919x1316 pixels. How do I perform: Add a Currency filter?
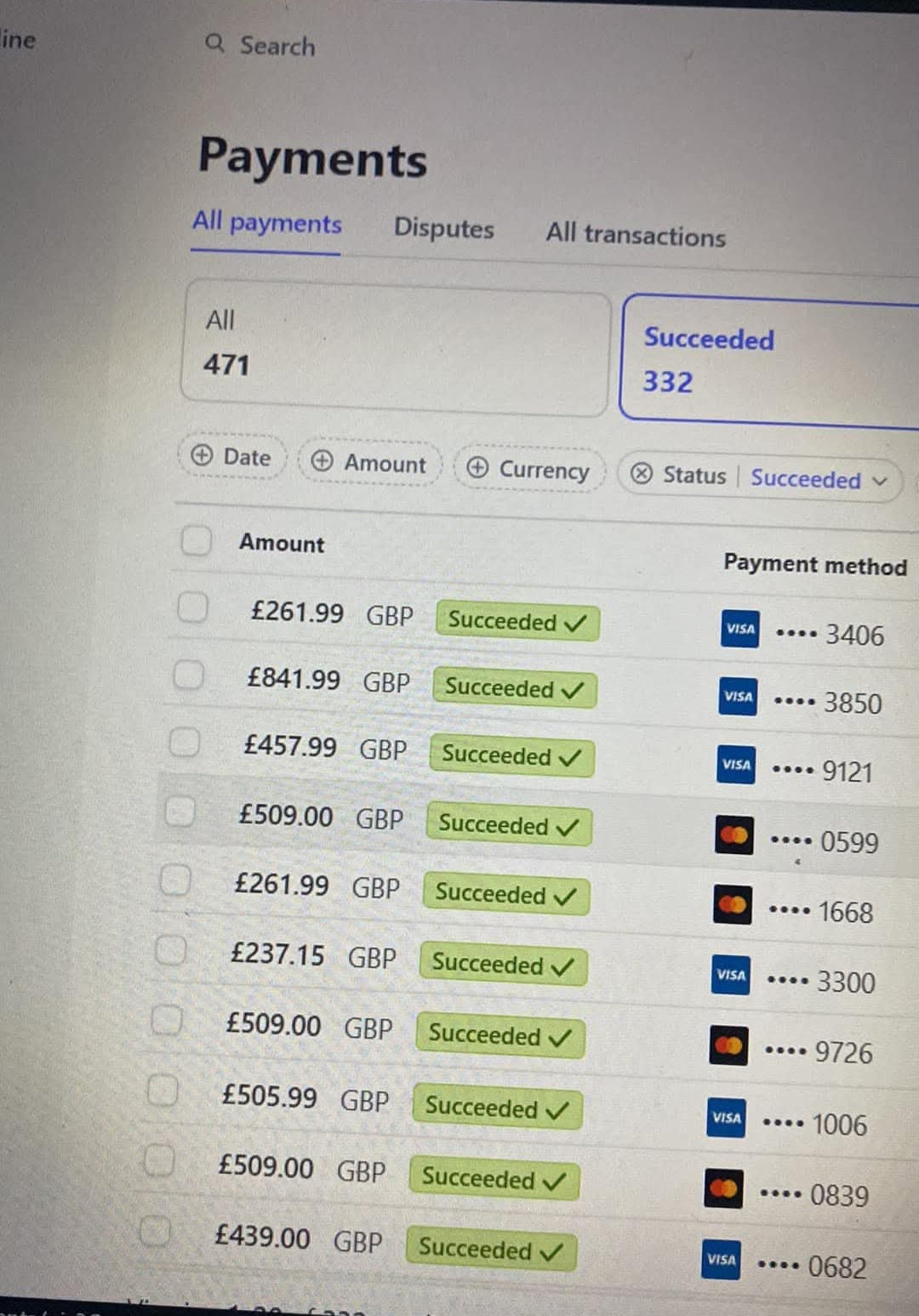coord(529,469)
